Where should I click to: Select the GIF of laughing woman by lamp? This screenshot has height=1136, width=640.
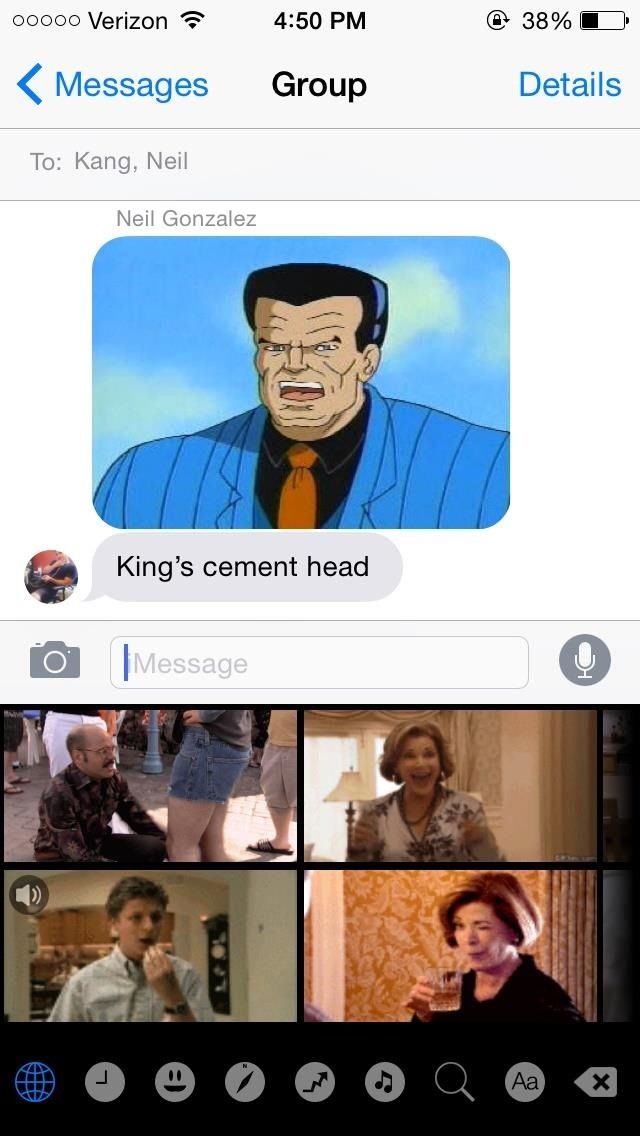click(x=450, y=785)
